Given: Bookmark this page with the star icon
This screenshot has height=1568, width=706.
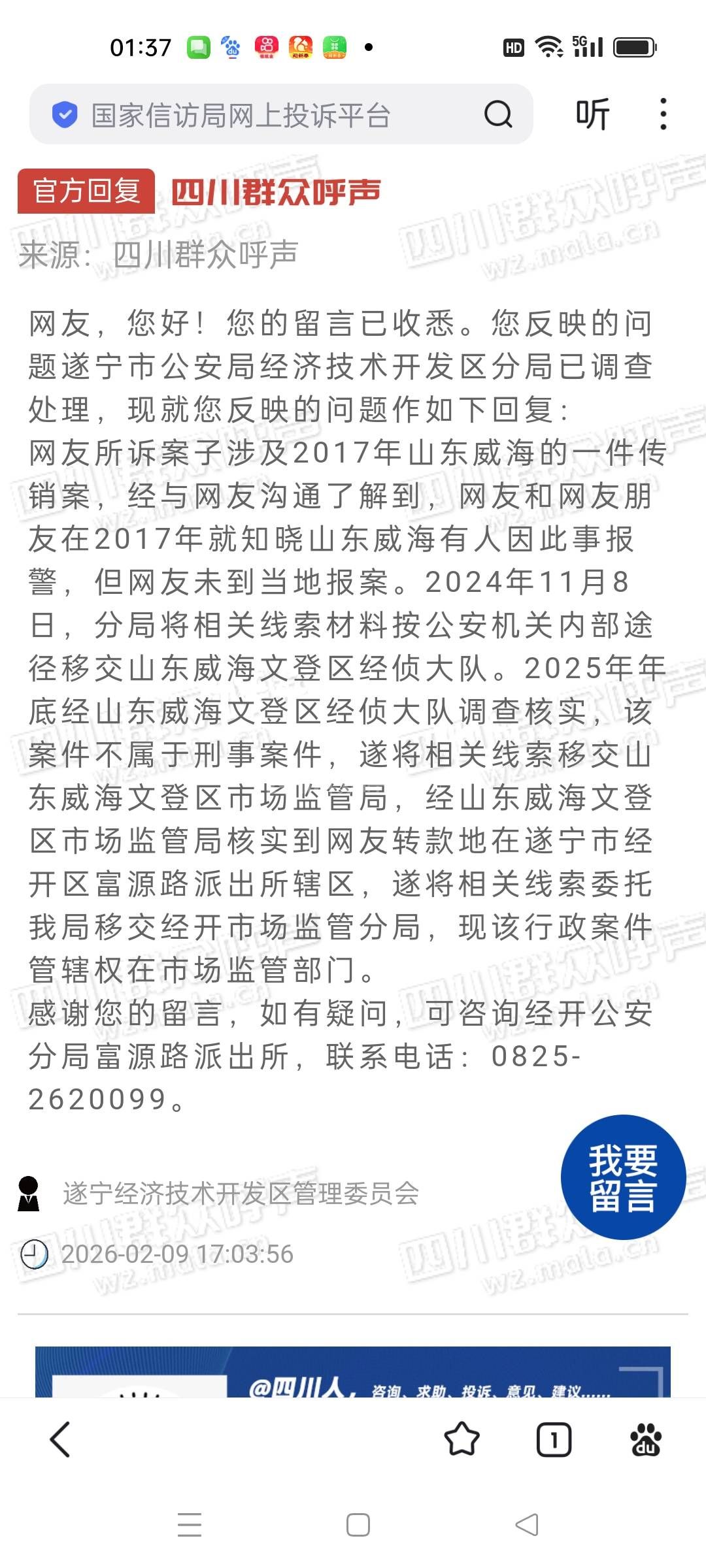Looking at the screenshot, I should tap(462, 1439).
